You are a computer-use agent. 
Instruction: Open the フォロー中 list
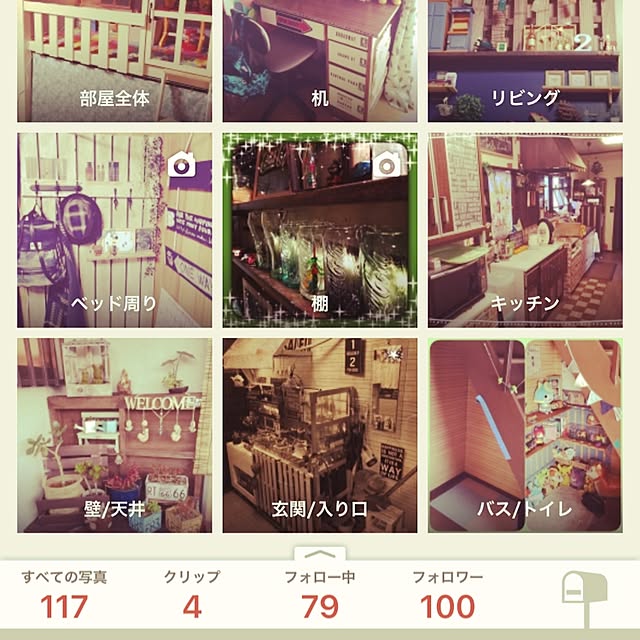pyautogui.click(x=319, y=595)
